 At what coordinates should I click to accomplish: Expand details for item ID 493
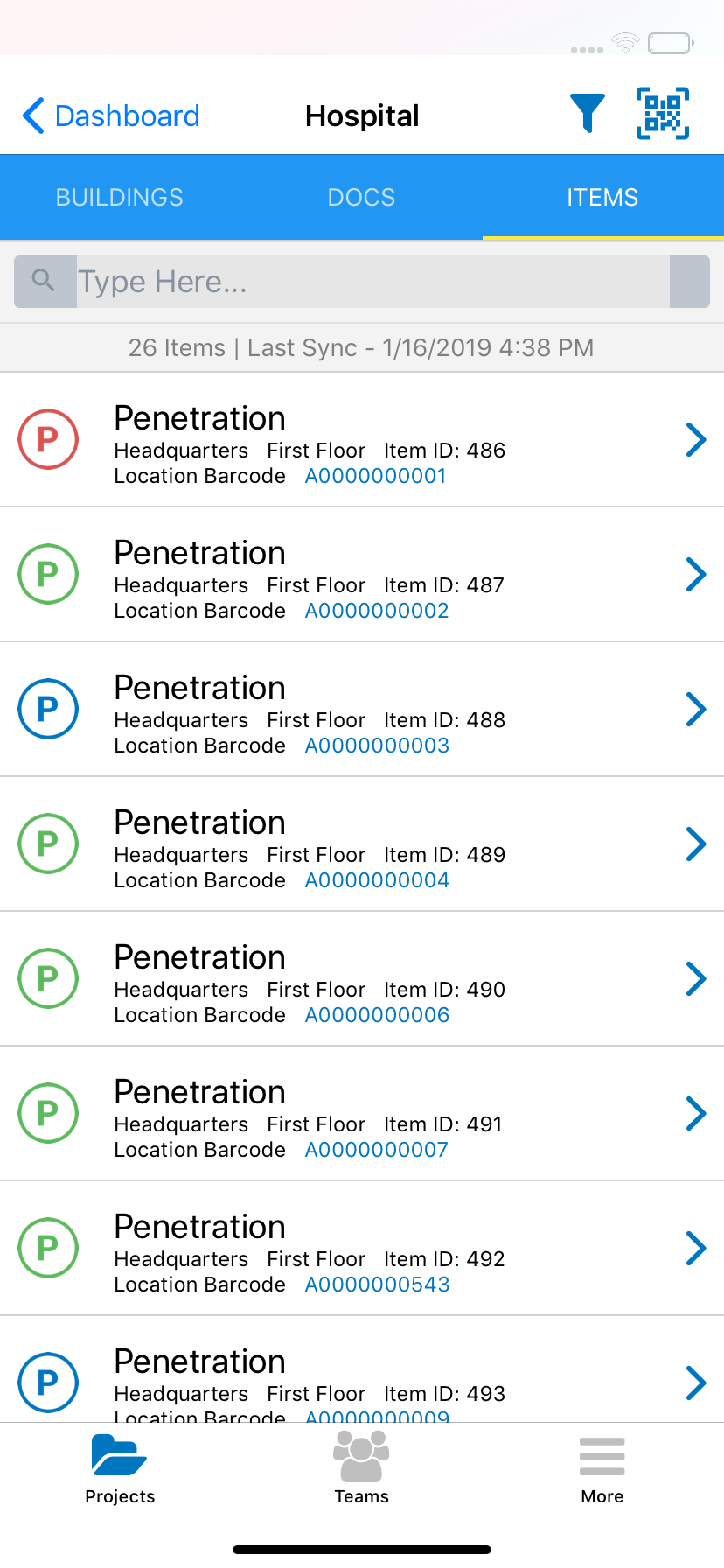point(695,1382)
